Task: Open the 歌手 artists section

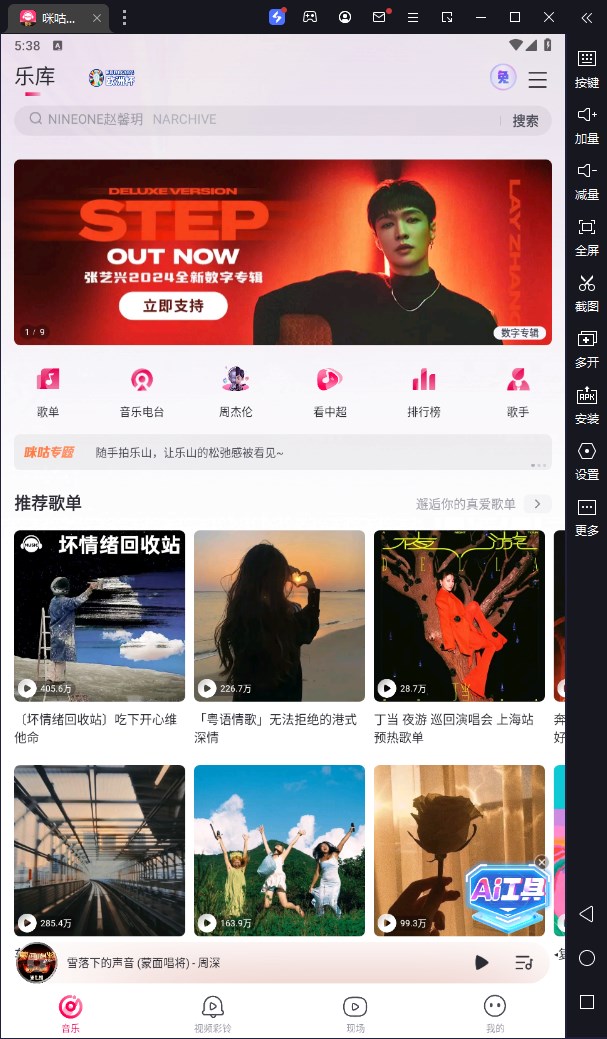Action: pyautogui.click(x=517, y=391)
